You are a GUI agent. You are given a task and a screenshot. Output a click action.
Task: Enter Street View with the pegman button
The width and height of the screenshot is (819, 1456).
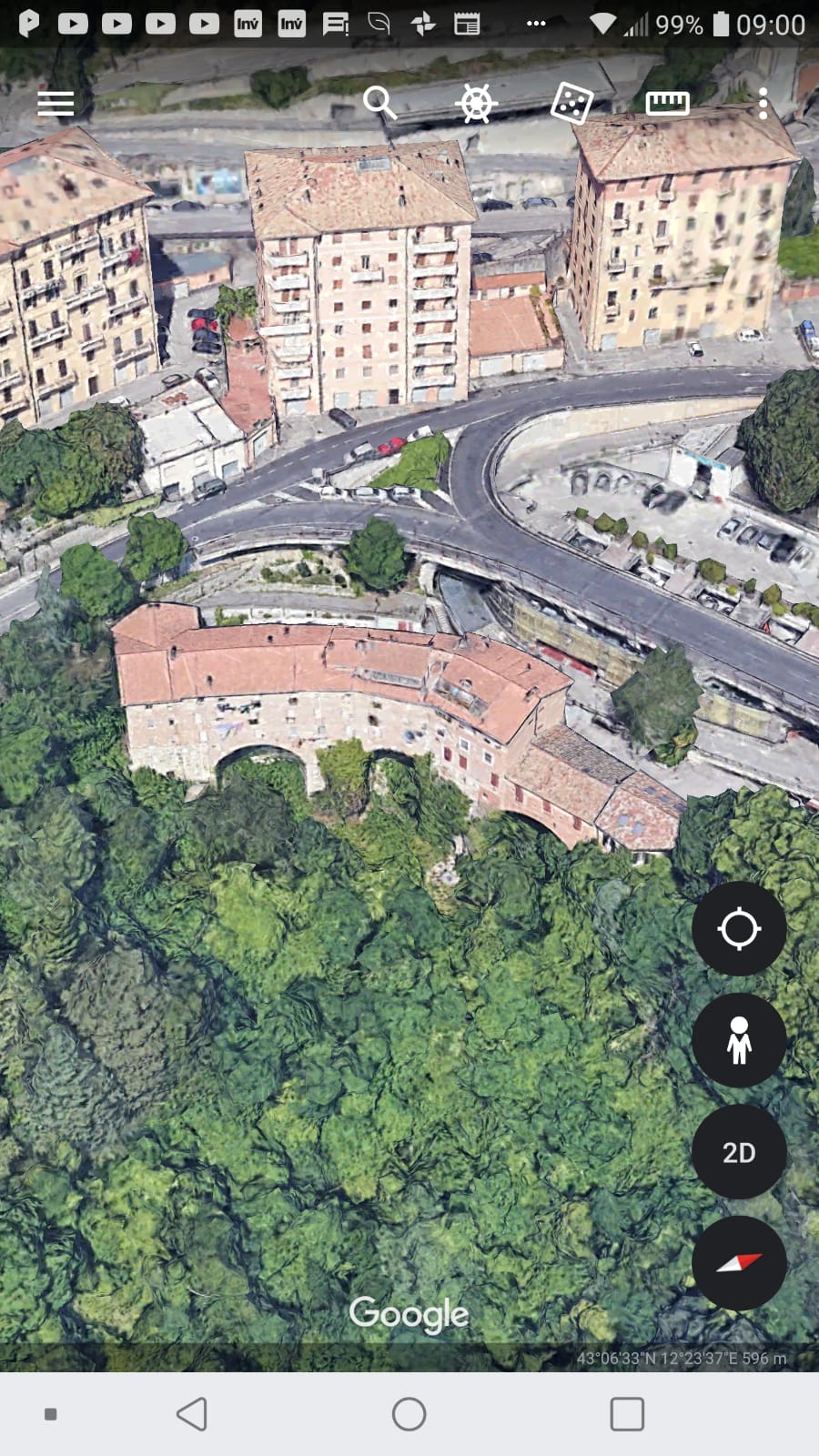click(x=739, y=1040)
